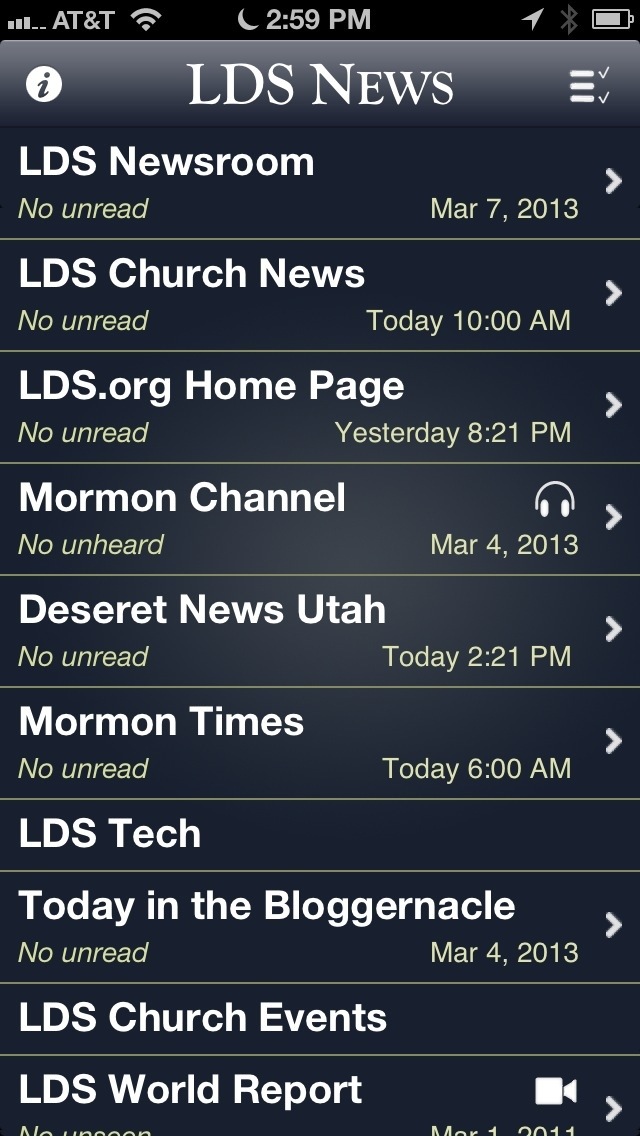
Task: Open the checklist edit icon
Action: (590, 85)
